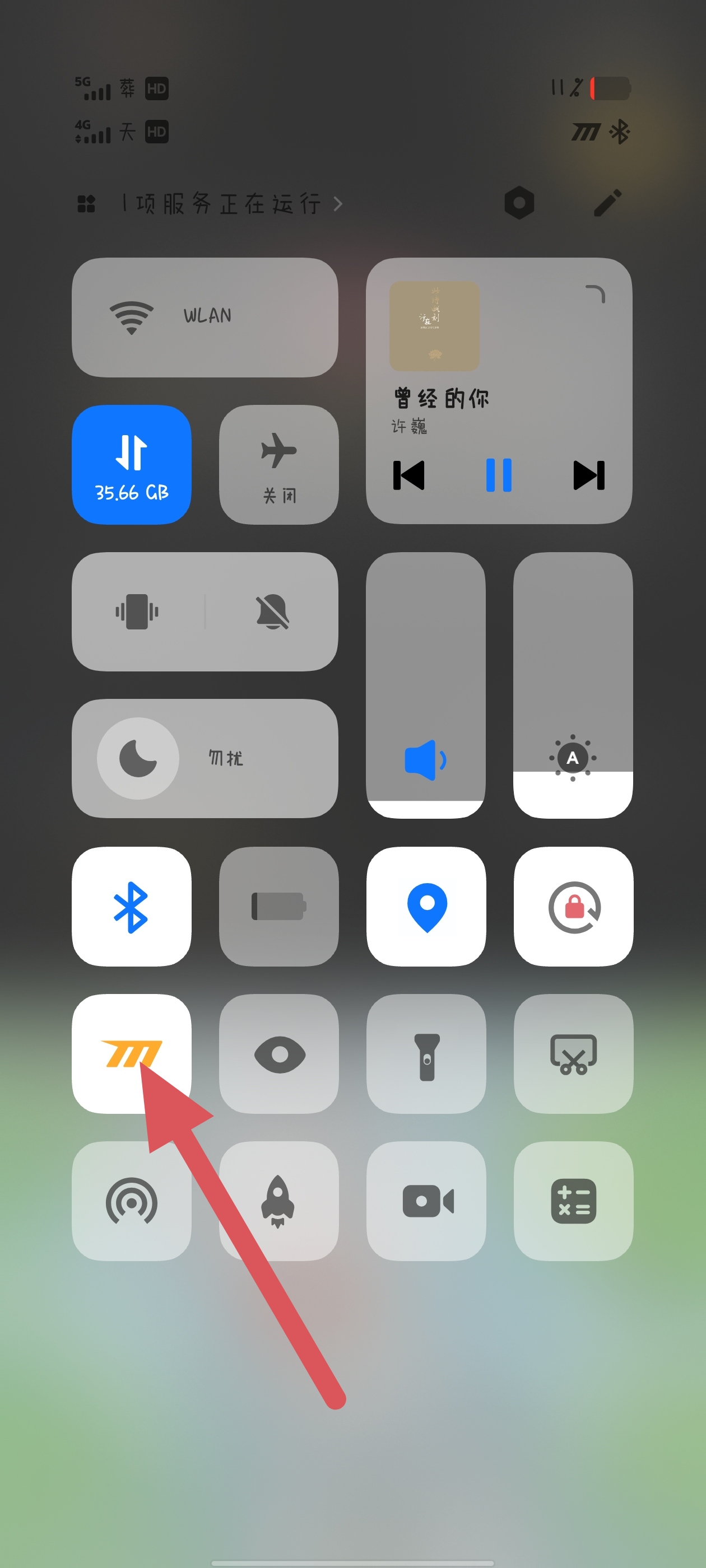The height and width of the screenshot is (1568, 706).
Task: Pause the song 曾经的你
Action: [x=498, y=475]
